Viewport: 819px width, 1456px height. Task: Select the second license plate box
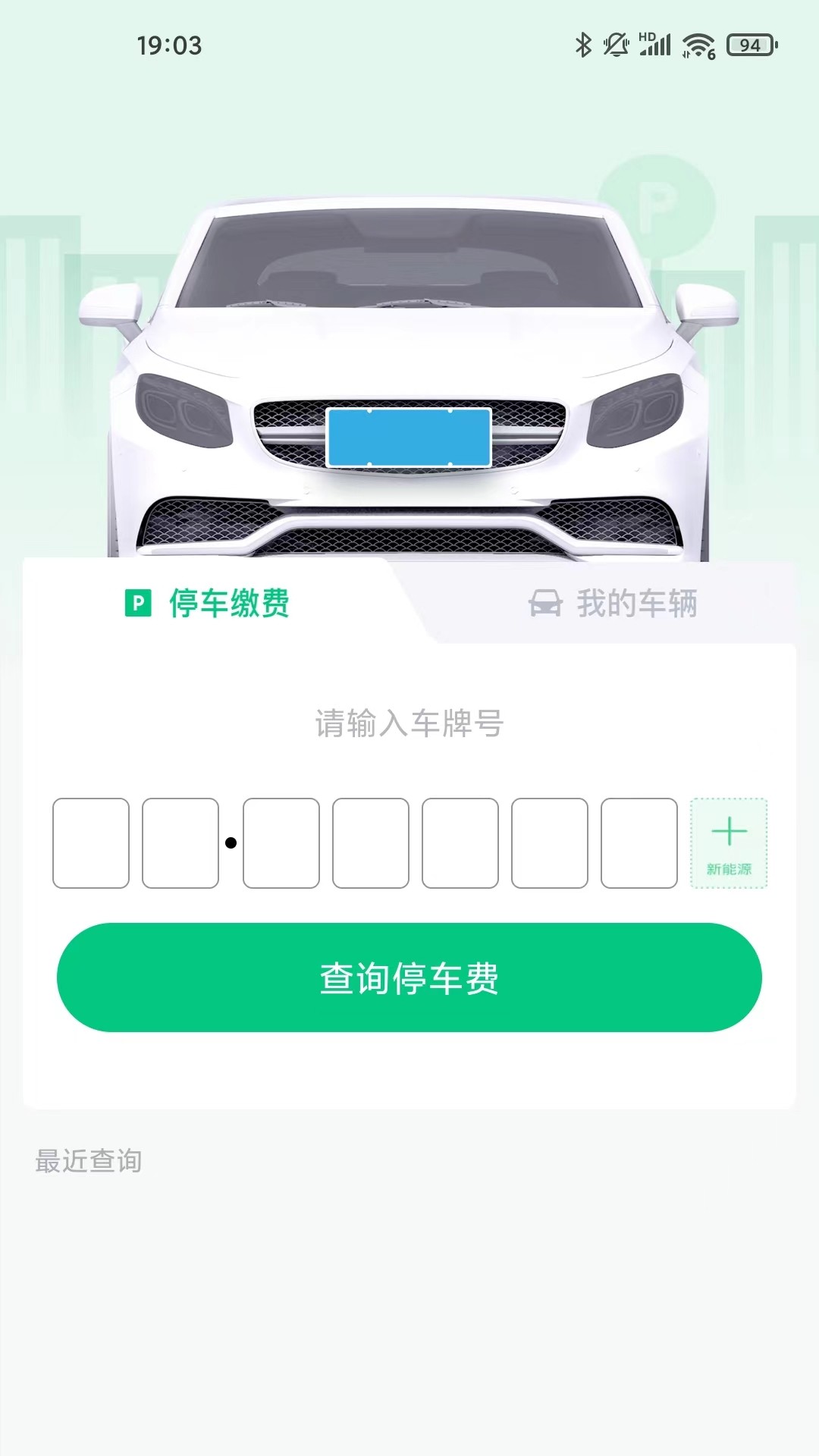coord(180,843)
